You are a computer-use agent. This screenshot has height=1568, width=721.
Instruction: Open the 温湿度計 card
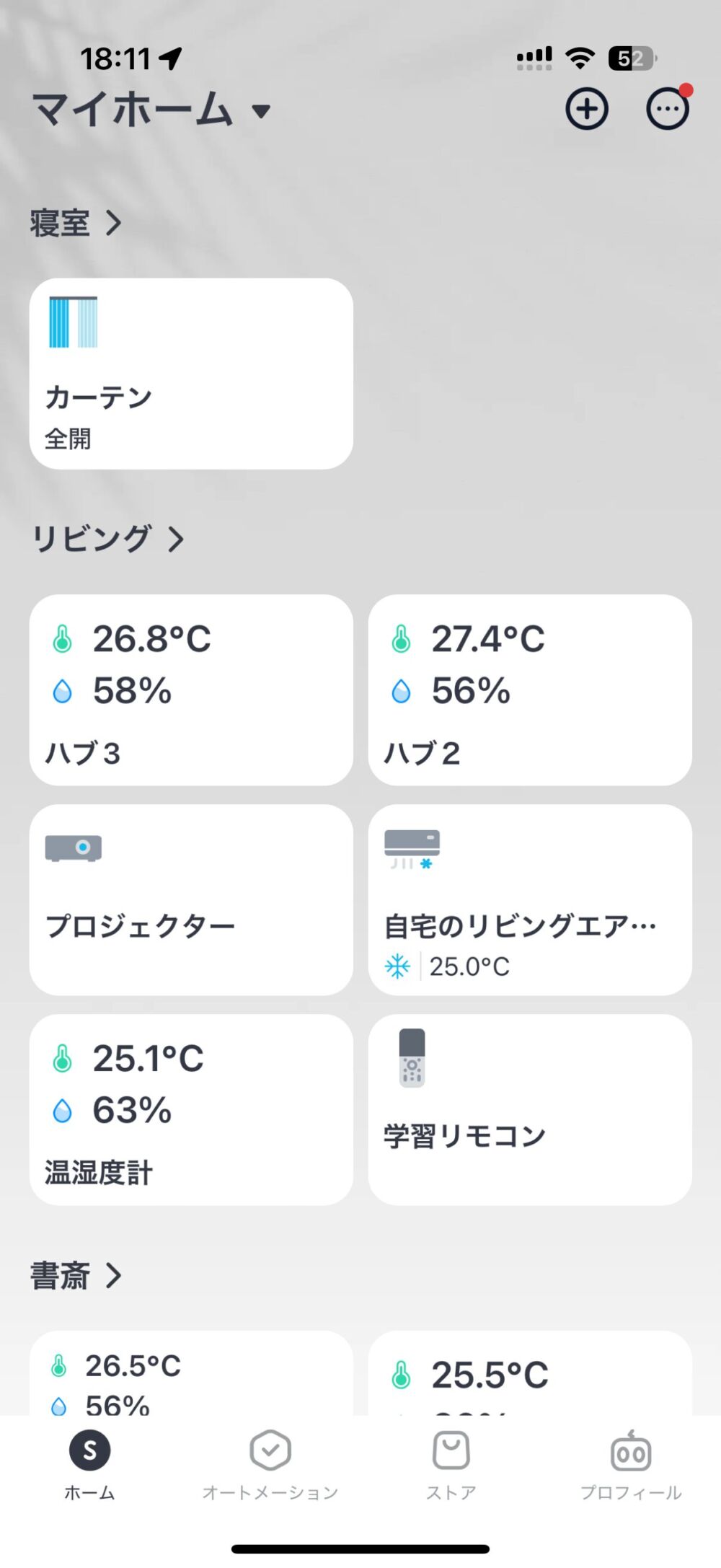pyautogui.click(x=191, y=1109)
